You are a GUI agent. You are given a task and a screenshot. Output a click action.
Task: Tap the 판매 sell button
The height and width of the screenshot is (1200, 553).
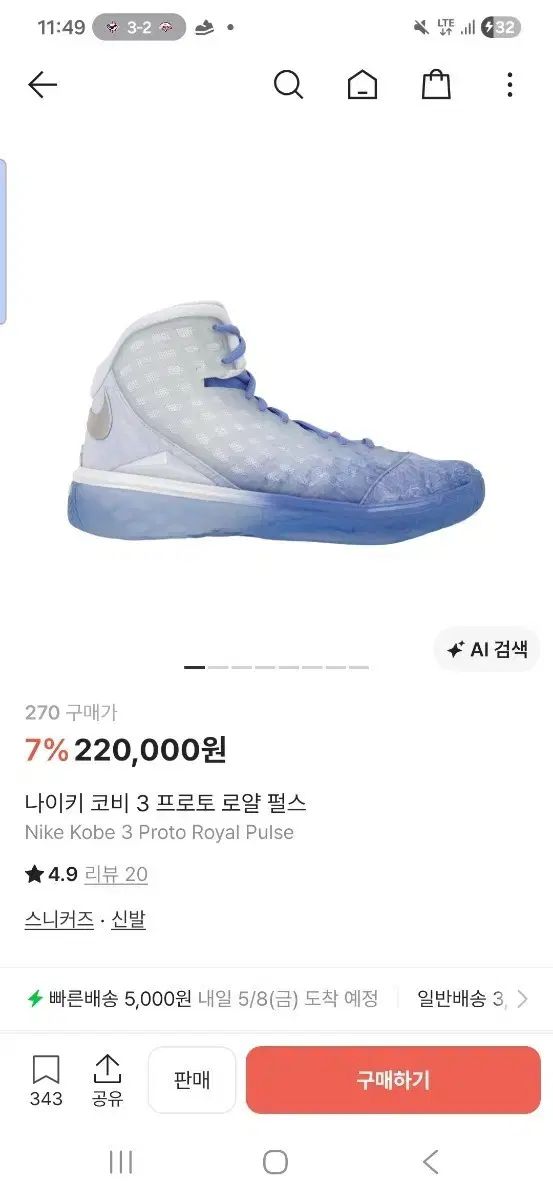192,1080
